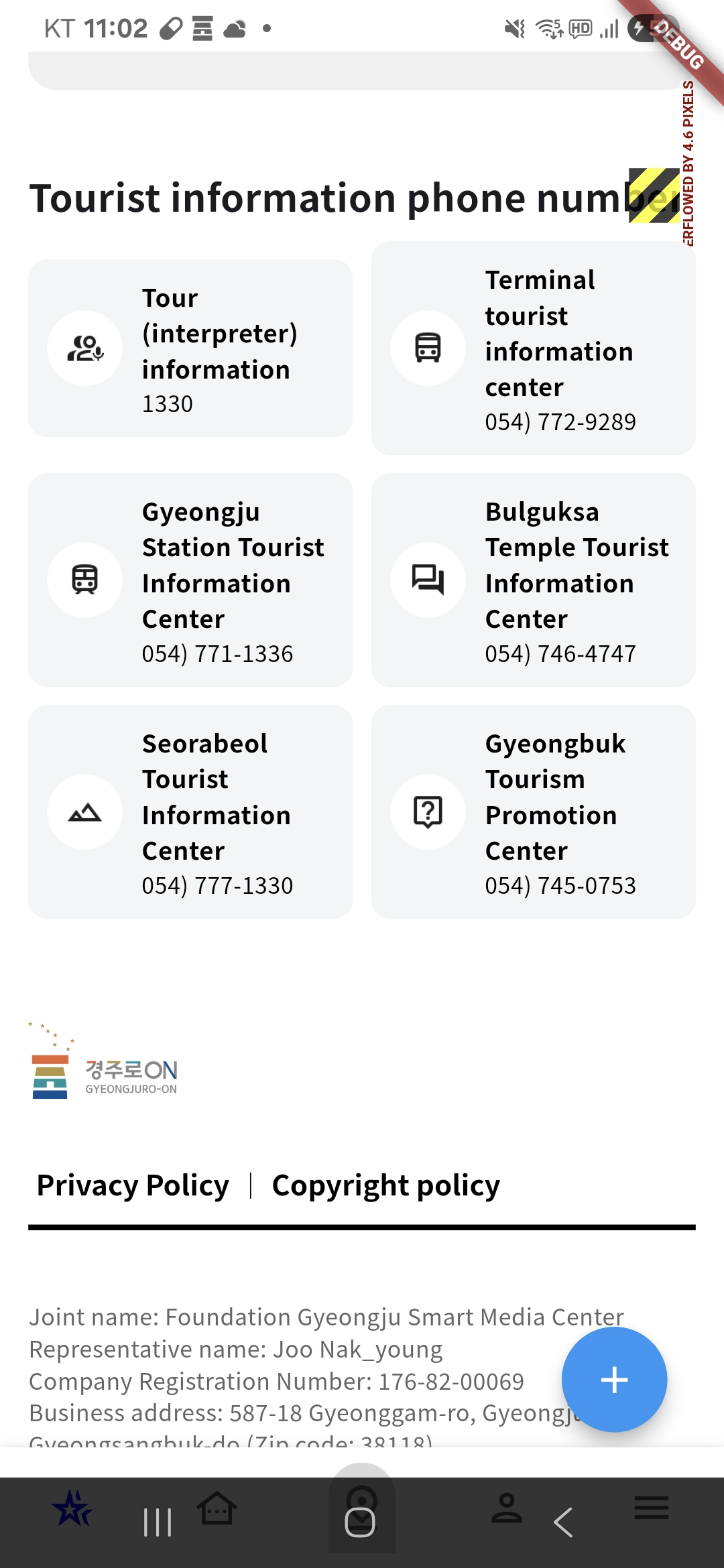Viewport: 724px width, 1568px height.
Task: Switch to the profile person tab
Action: pos(507,1508)
